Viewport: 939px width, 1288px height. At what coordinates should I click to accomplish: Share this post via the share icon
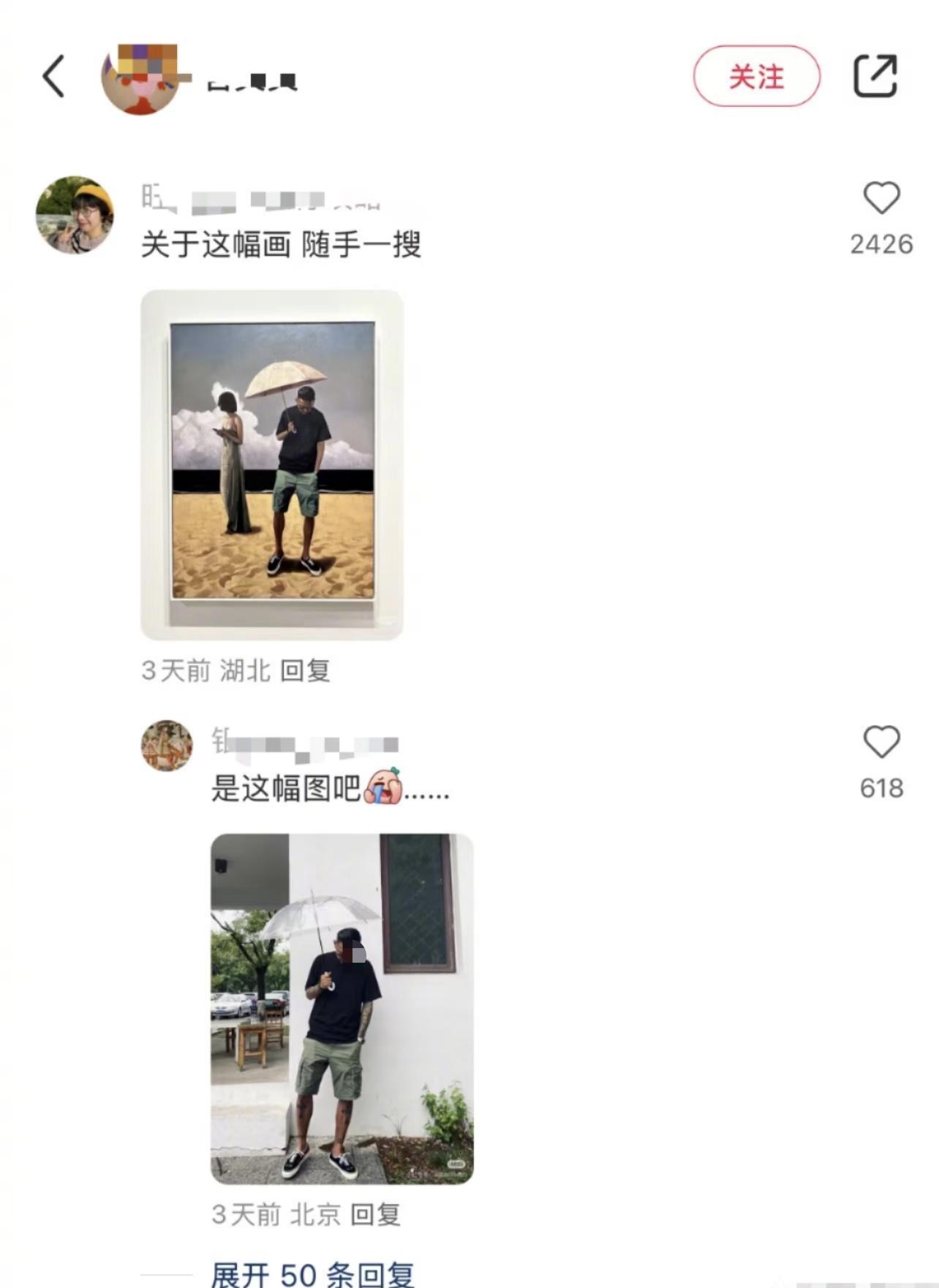(875, 76)
